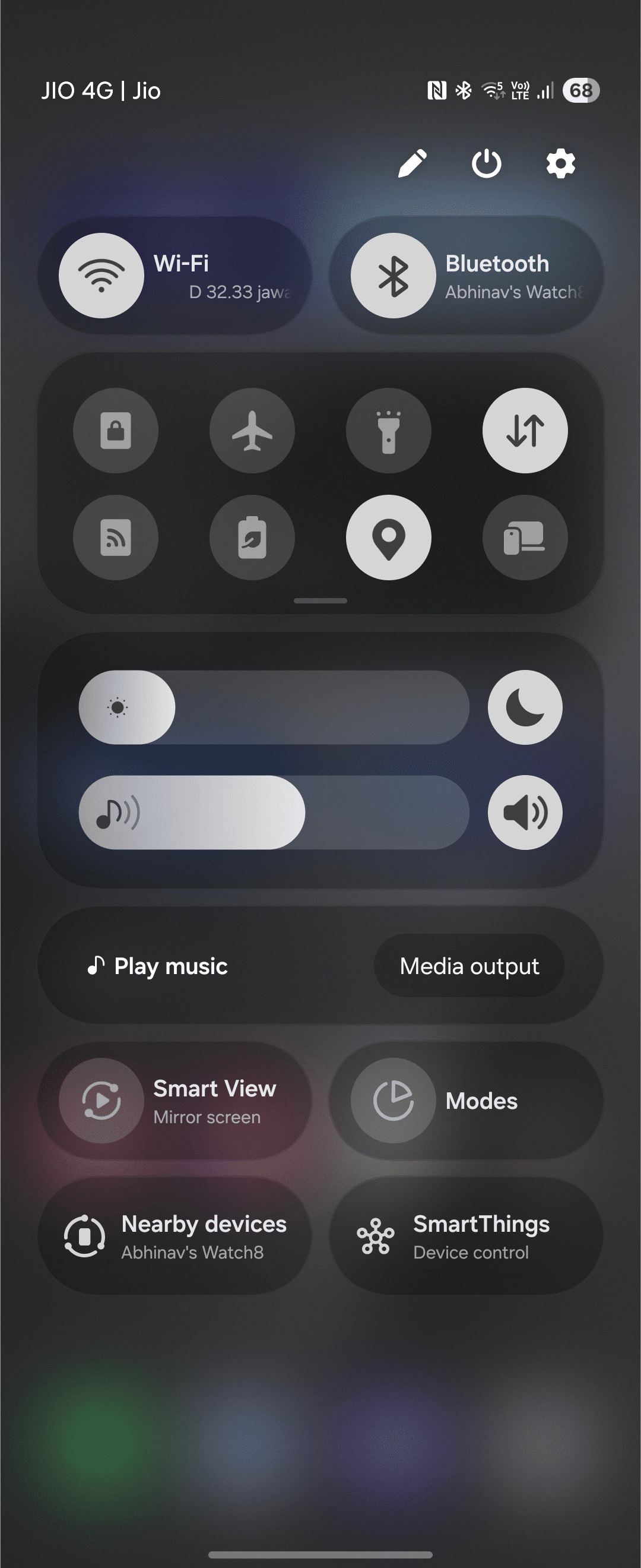Open the Smart View mirror screen panel

[x=176, y=1101]
